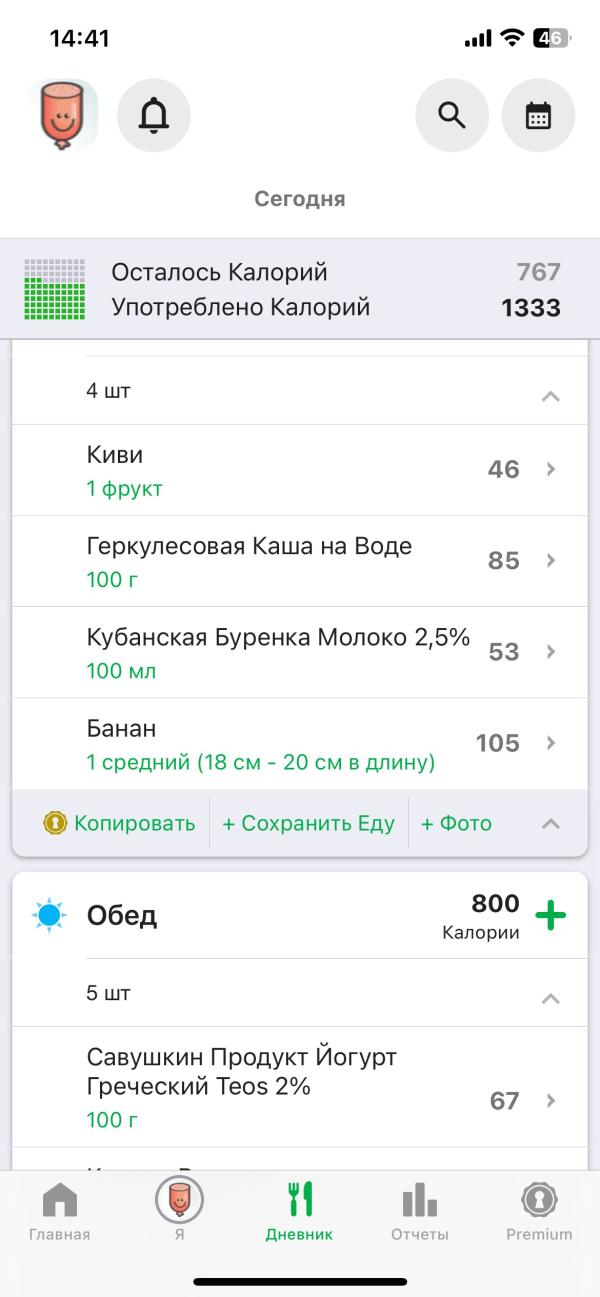Open the profile avatar at top
Viewport: 600px width, 1297px height.
pos(63,115)
